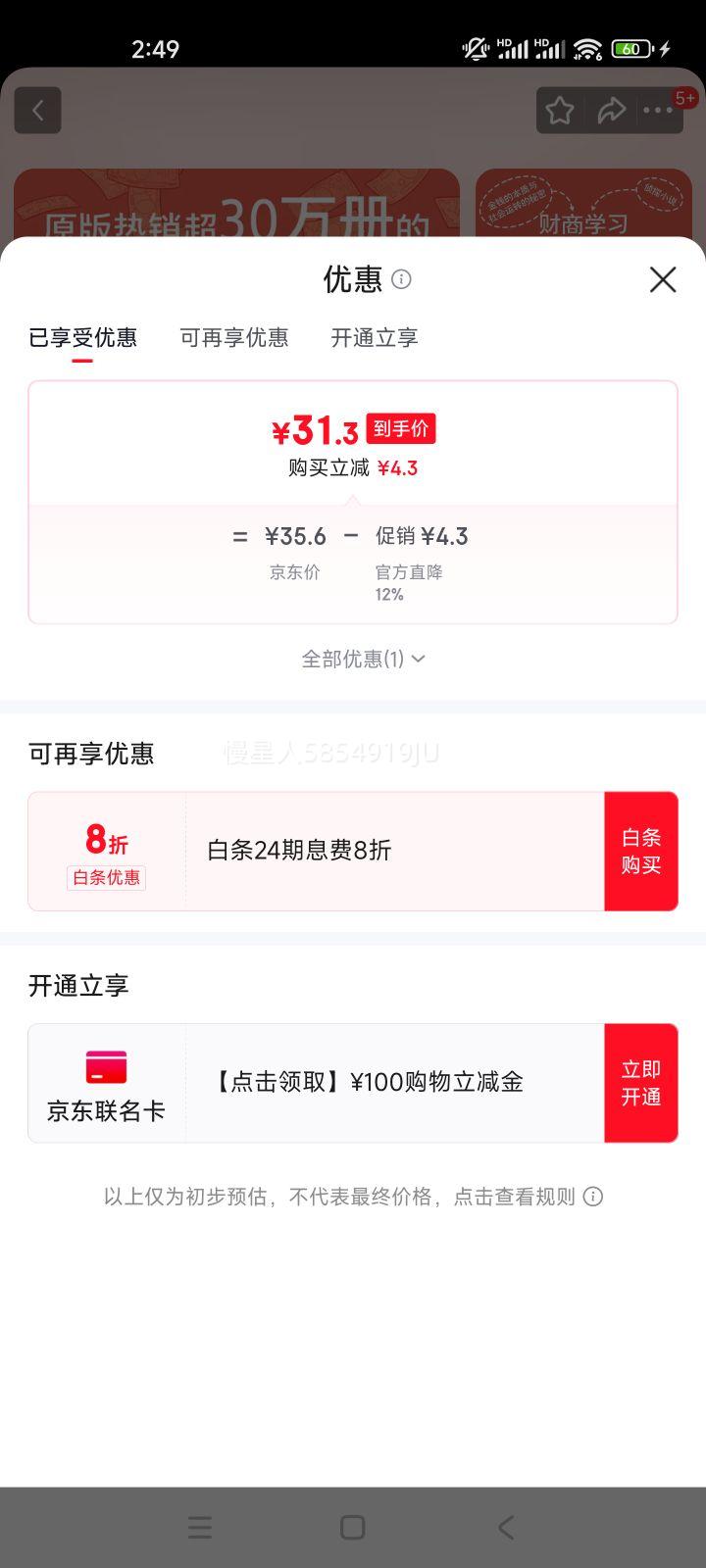Expand 全部优惠(1) list
706x1568 pixels.
point(363,659)
